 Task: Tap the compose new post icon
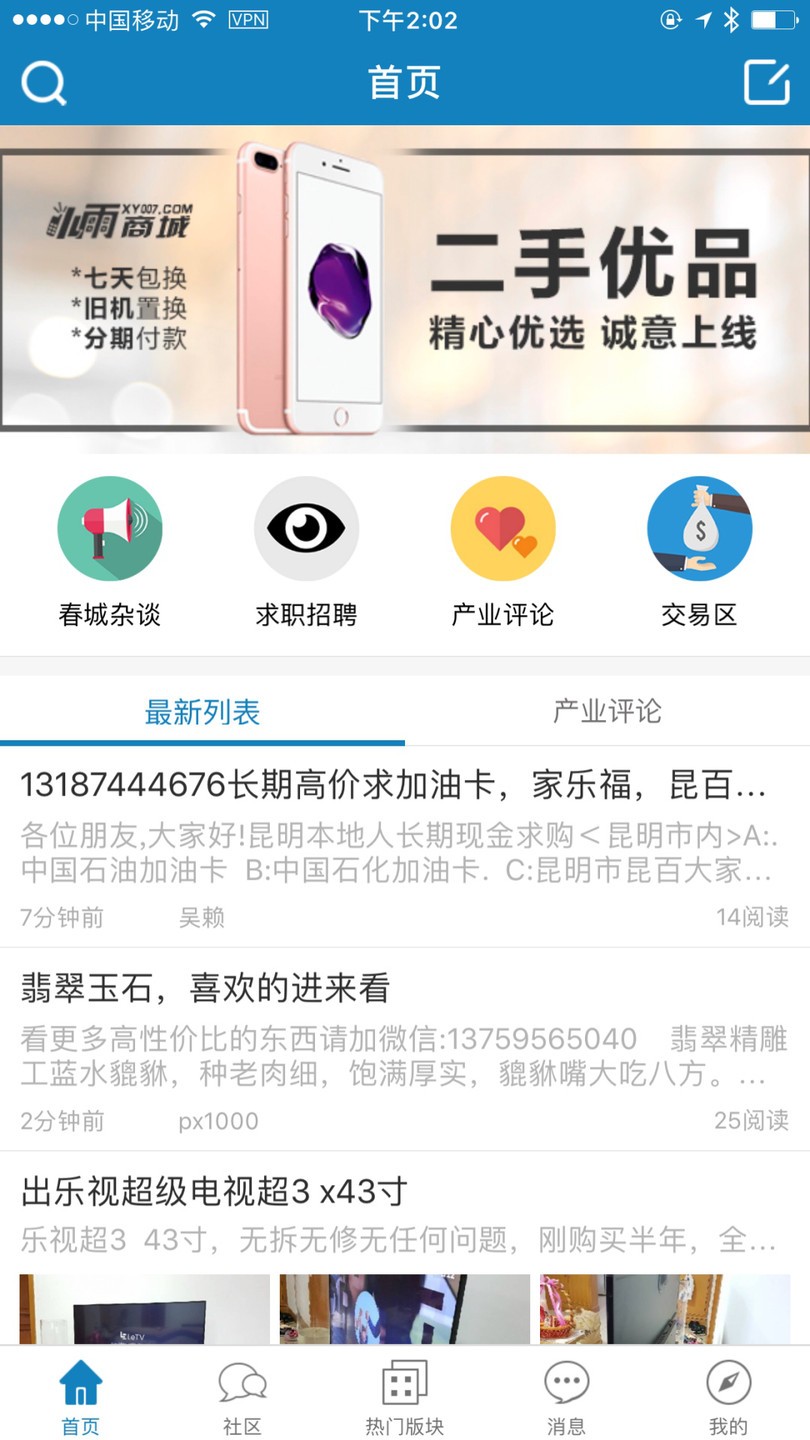pos(766,83)
